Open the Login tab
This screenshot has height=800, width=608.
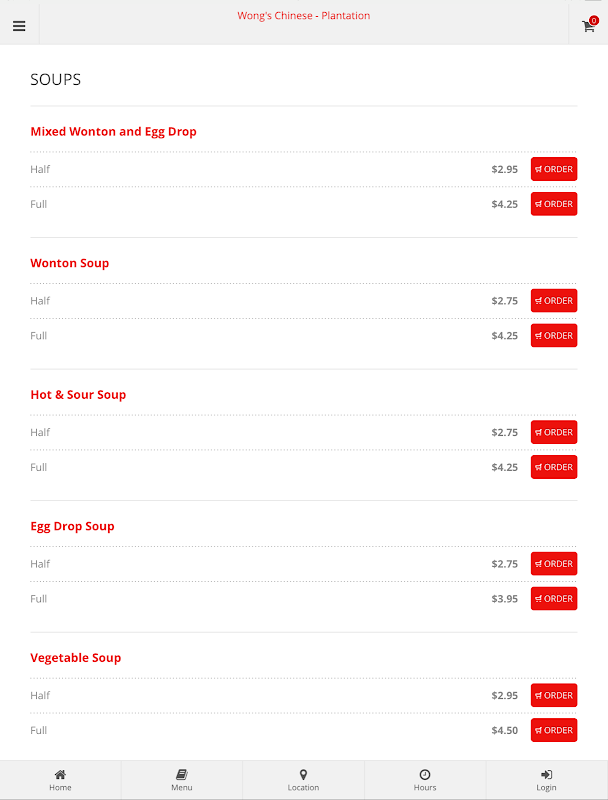click(x=547, y=780)
